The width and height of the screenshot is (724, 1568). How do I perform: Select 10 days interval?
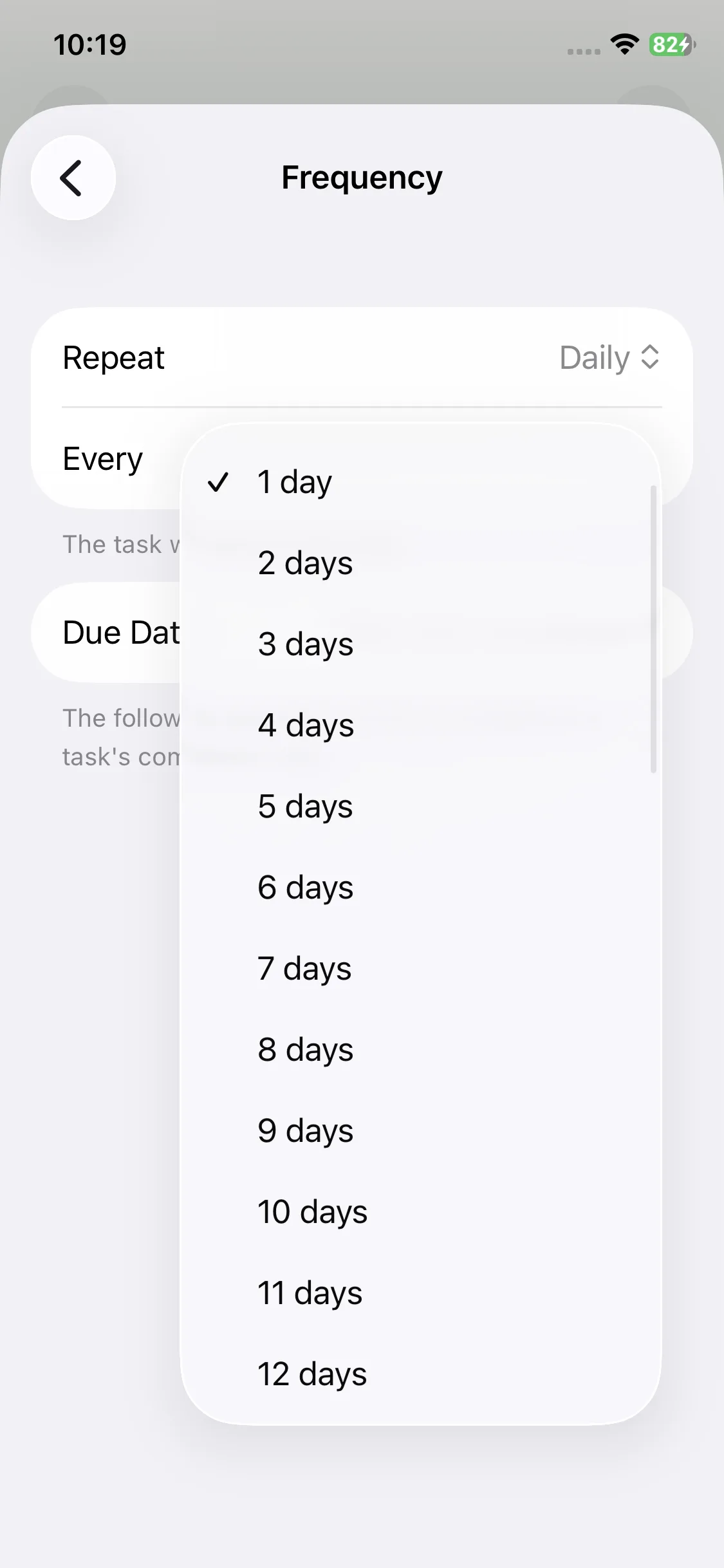point(421,1211)
